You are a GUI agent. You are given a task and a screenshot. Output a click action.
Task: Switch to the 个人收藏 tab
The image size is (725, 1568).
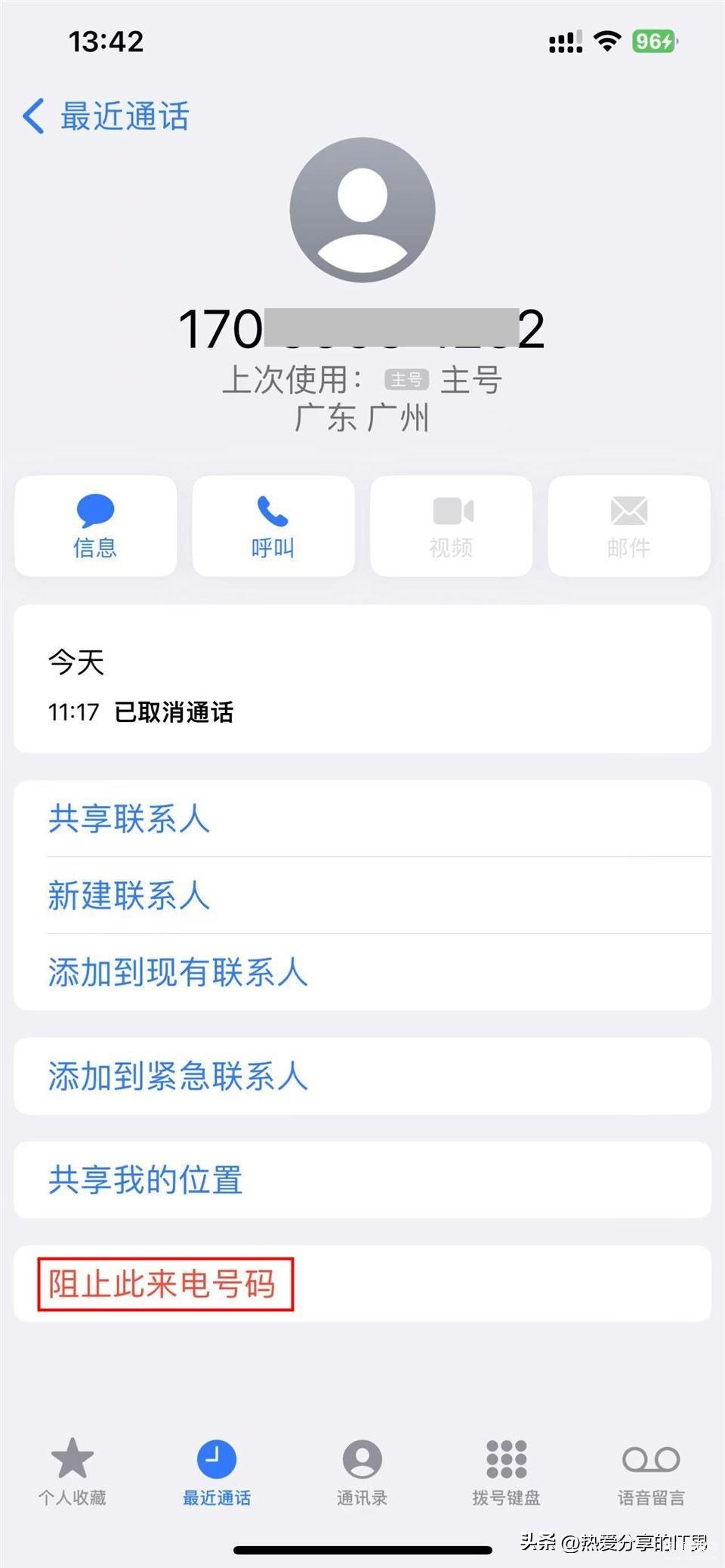pyautogui.click(x=72, y=1471)
